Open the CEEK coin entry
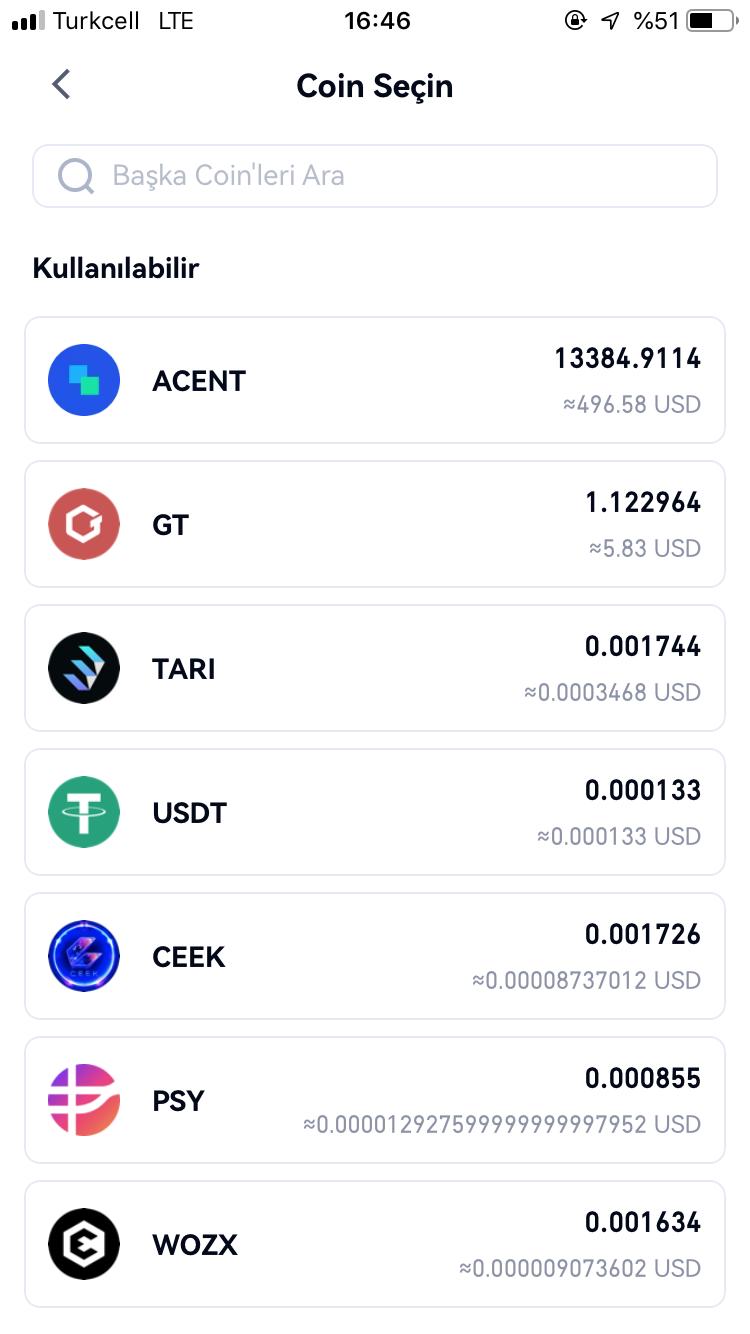 coord(375,956)
